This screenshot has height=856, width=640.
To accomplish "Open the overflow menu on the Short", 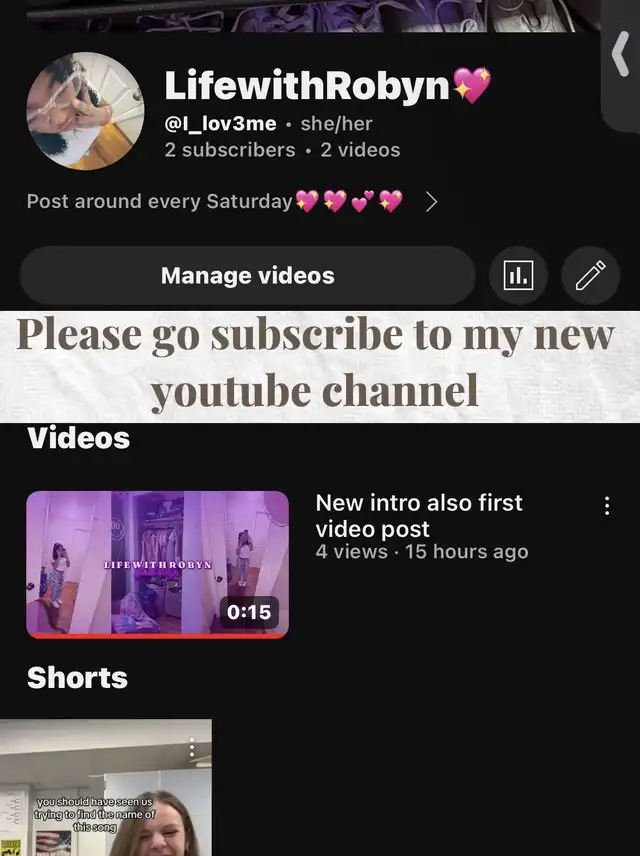I will [192, 748].
